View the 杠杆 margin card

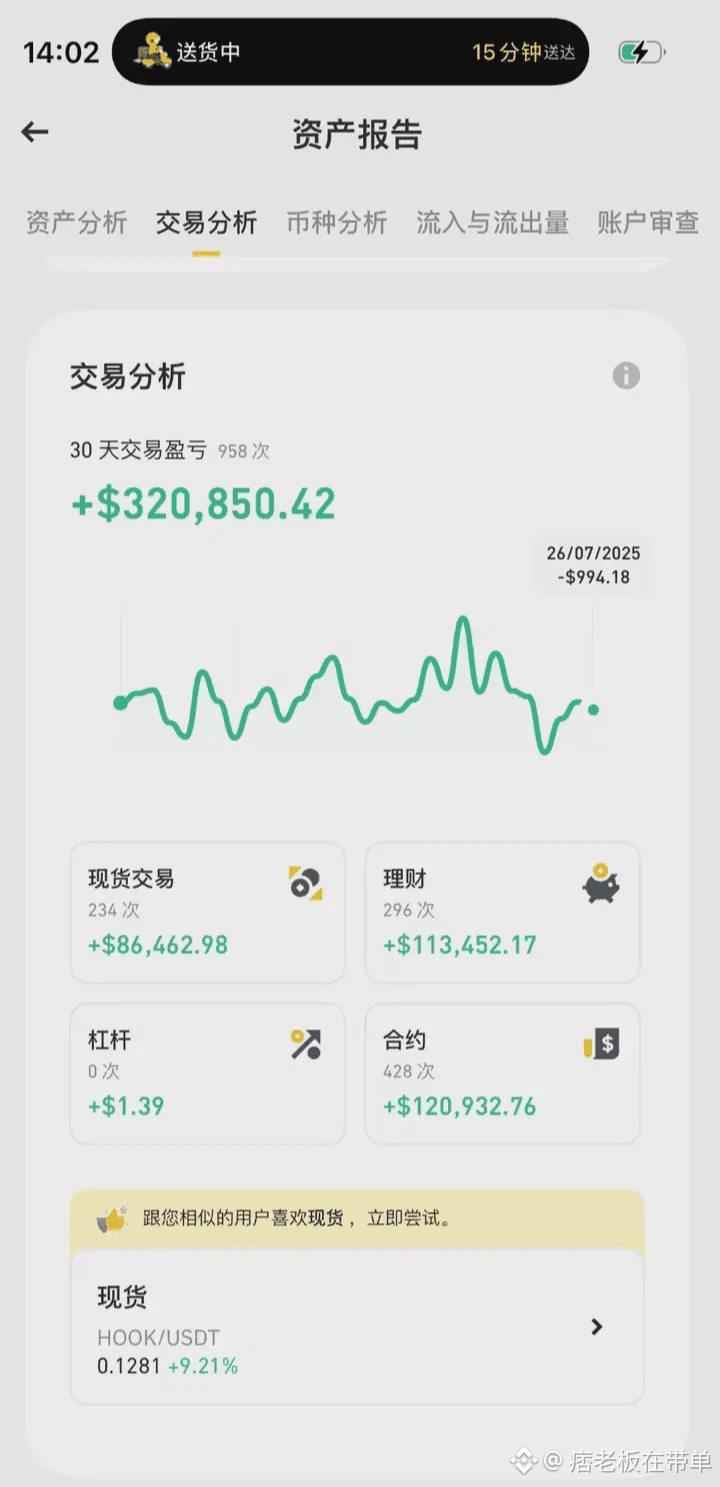click(207, 1074)
